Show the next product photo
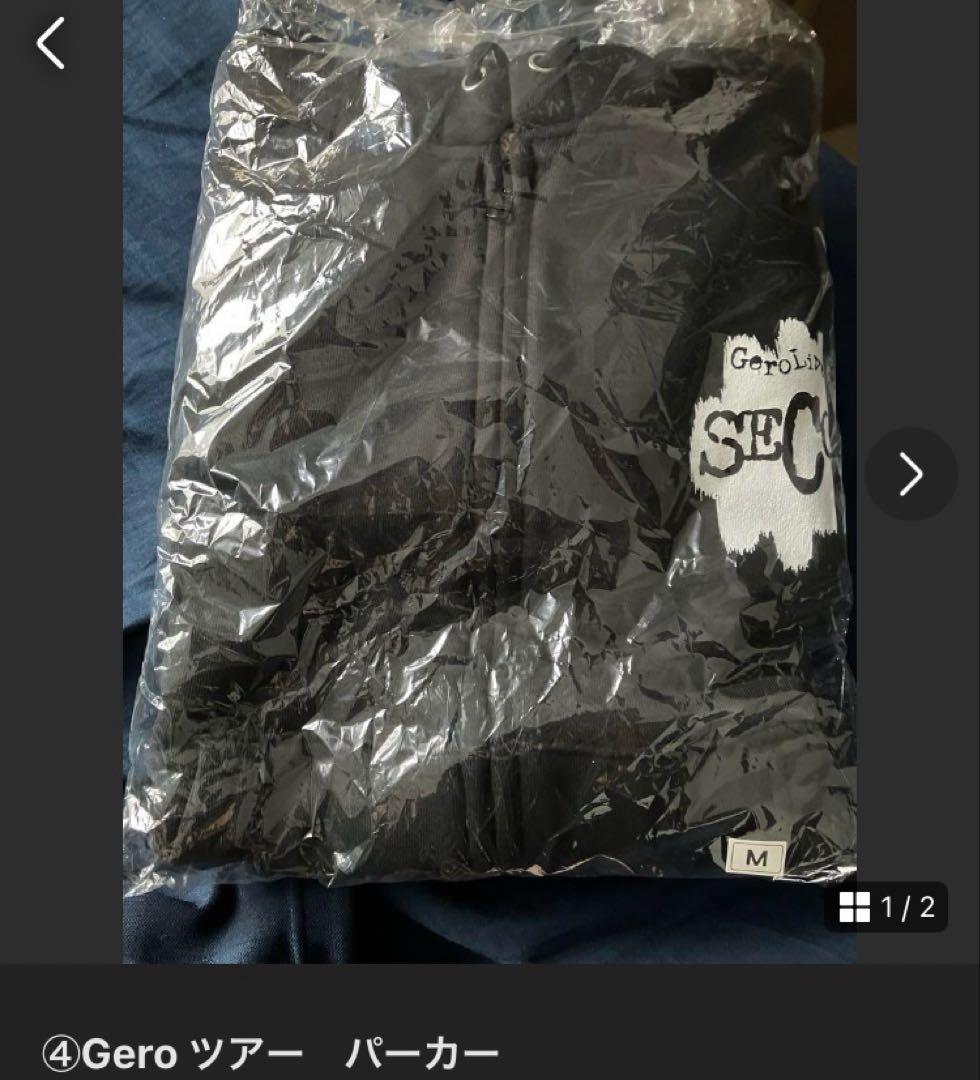This screenshot has height=1080, width=980. point(910,474)
